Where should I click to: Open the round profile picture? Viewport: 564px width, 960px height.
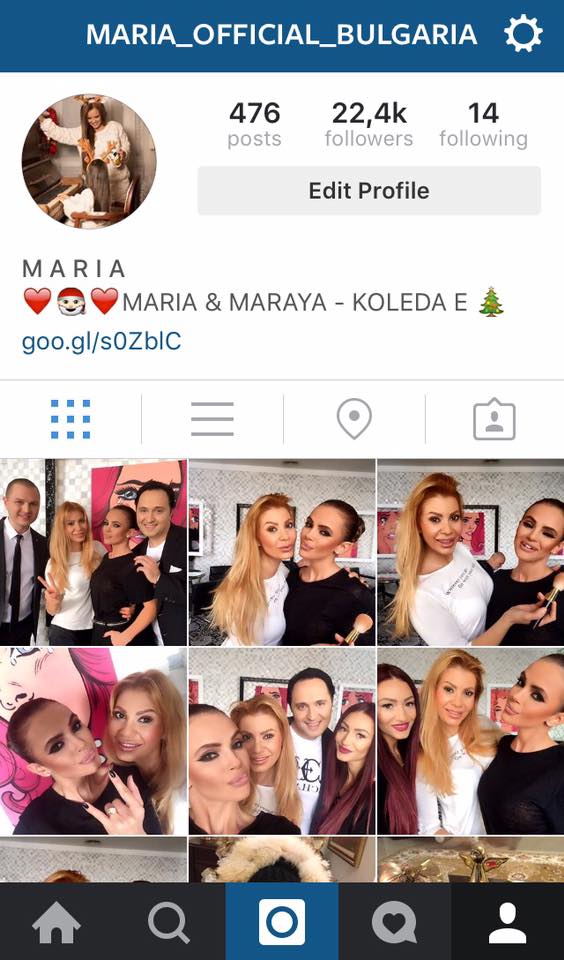(89, 161)
